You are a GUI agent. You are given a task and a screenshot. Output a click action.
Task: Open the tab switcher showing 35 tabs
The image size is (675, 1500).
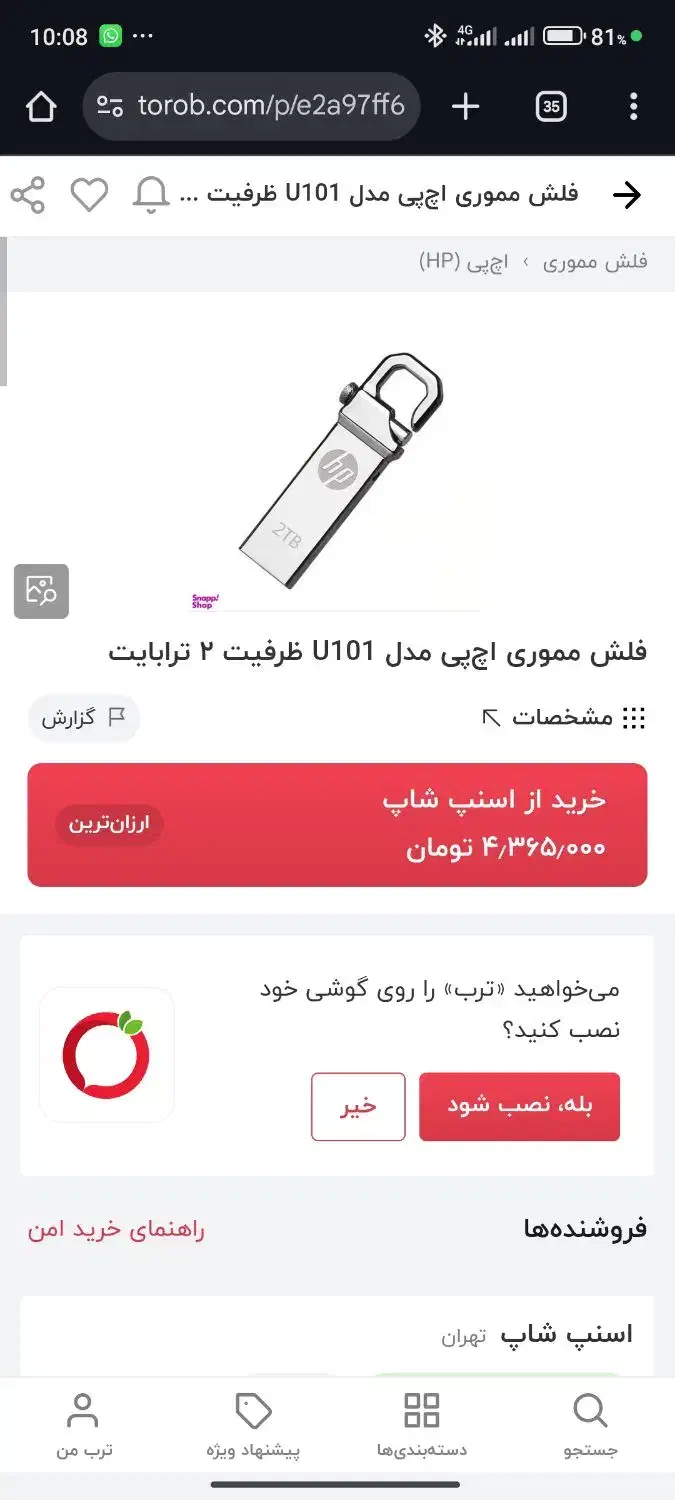point(551,106)
